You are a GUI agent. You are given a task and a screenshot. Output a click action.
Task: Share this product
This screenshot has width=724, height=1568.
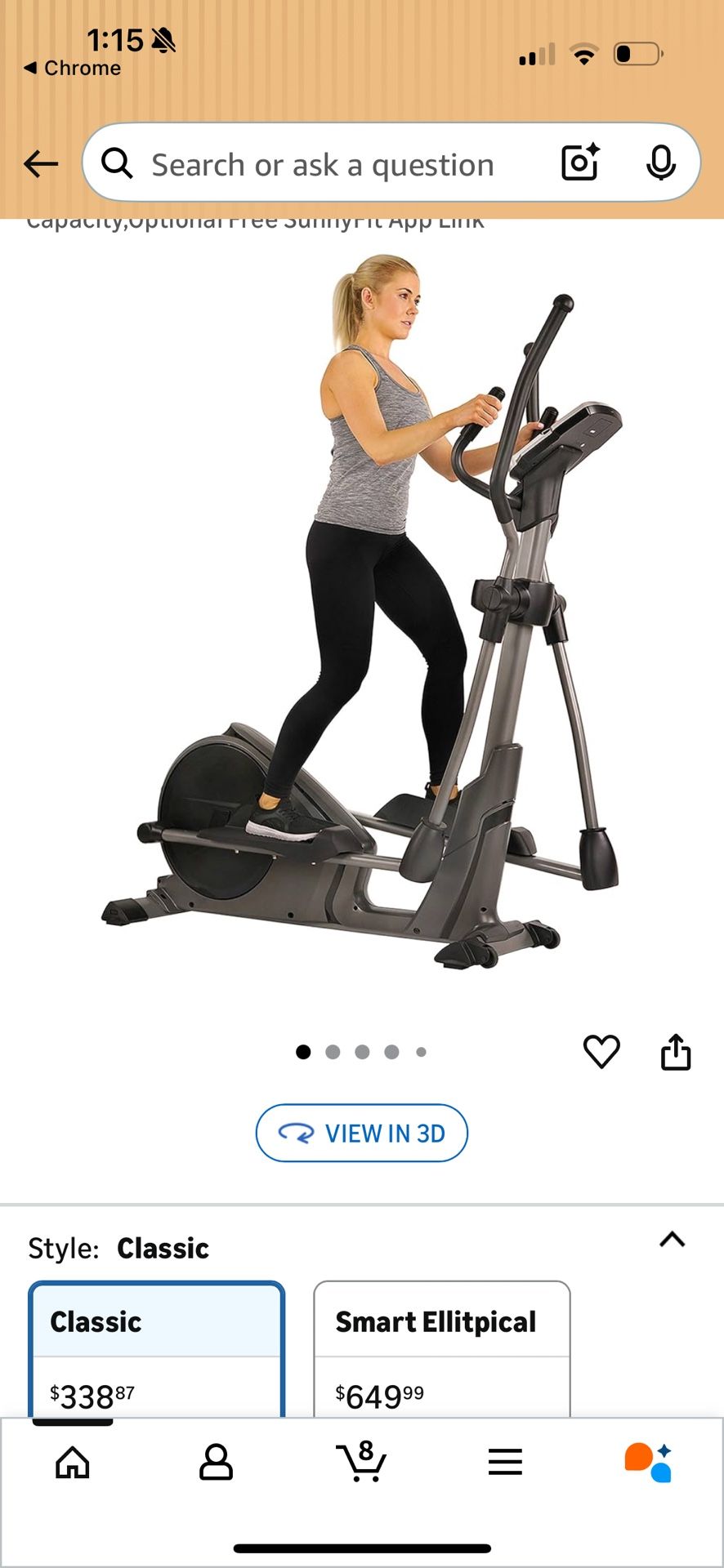tap(675, 1051)
